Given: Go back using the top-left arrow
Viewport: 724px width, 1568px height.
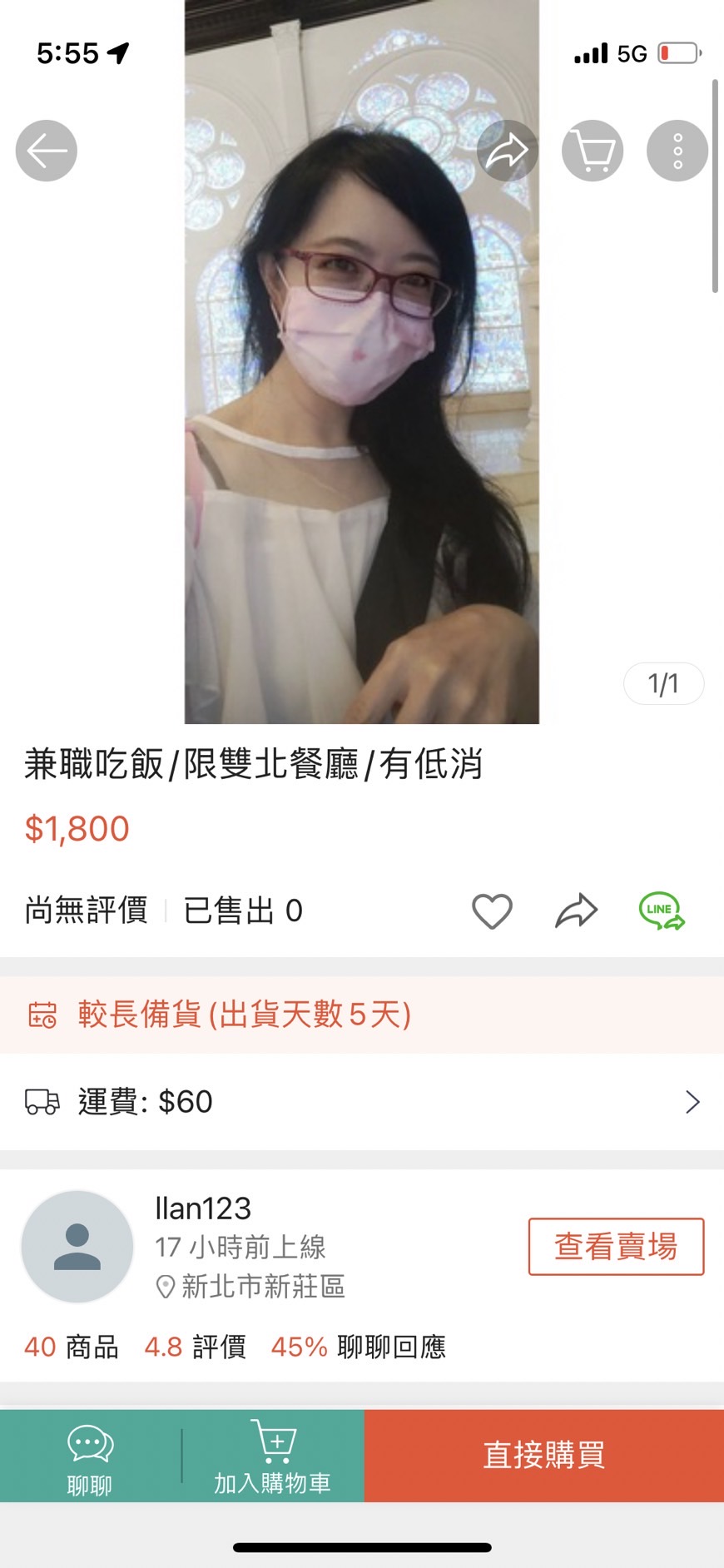Looking at the screenshot, I should (47, 151).
